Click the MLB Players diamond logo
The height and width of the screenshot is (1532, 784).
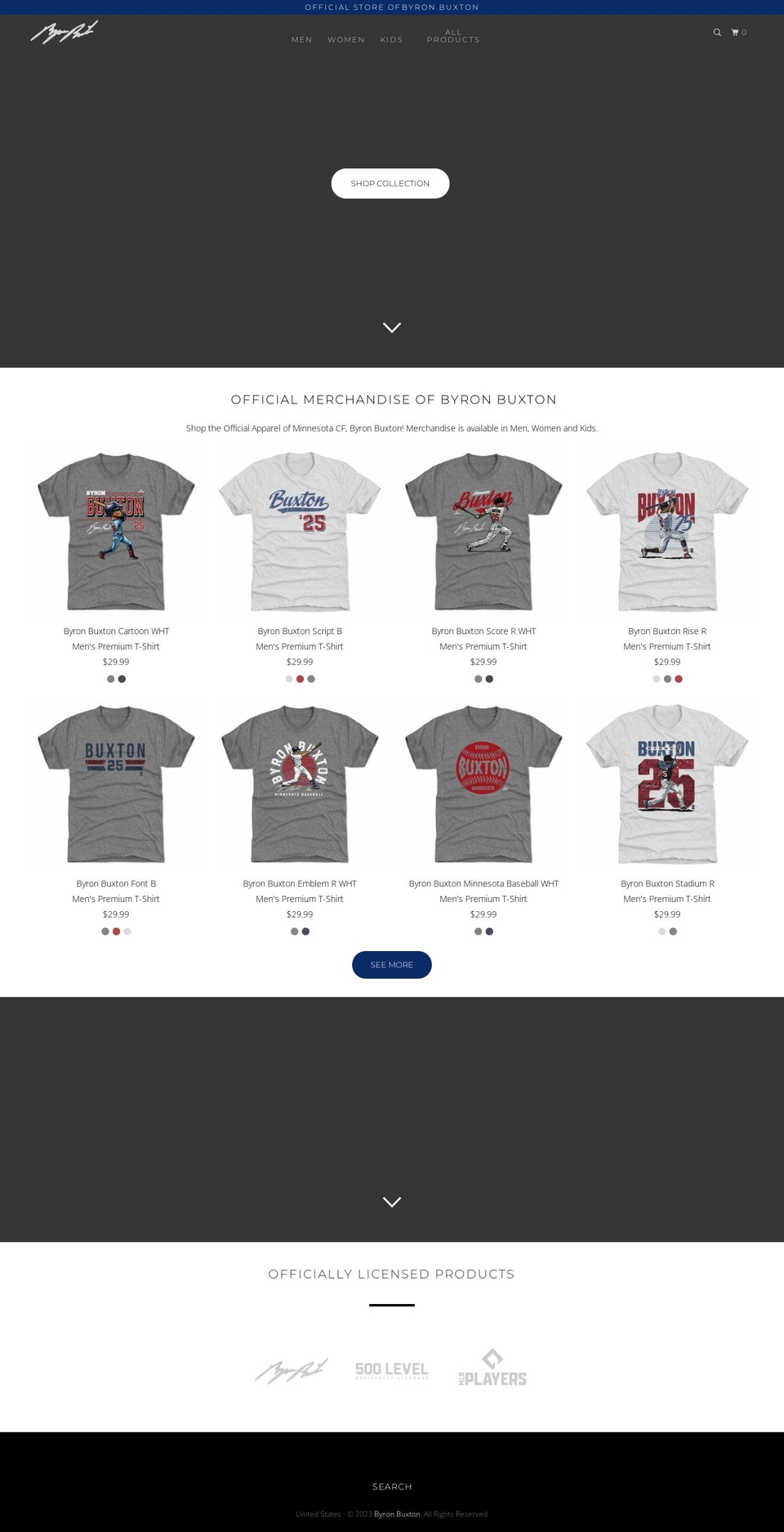pos(492,1369)
